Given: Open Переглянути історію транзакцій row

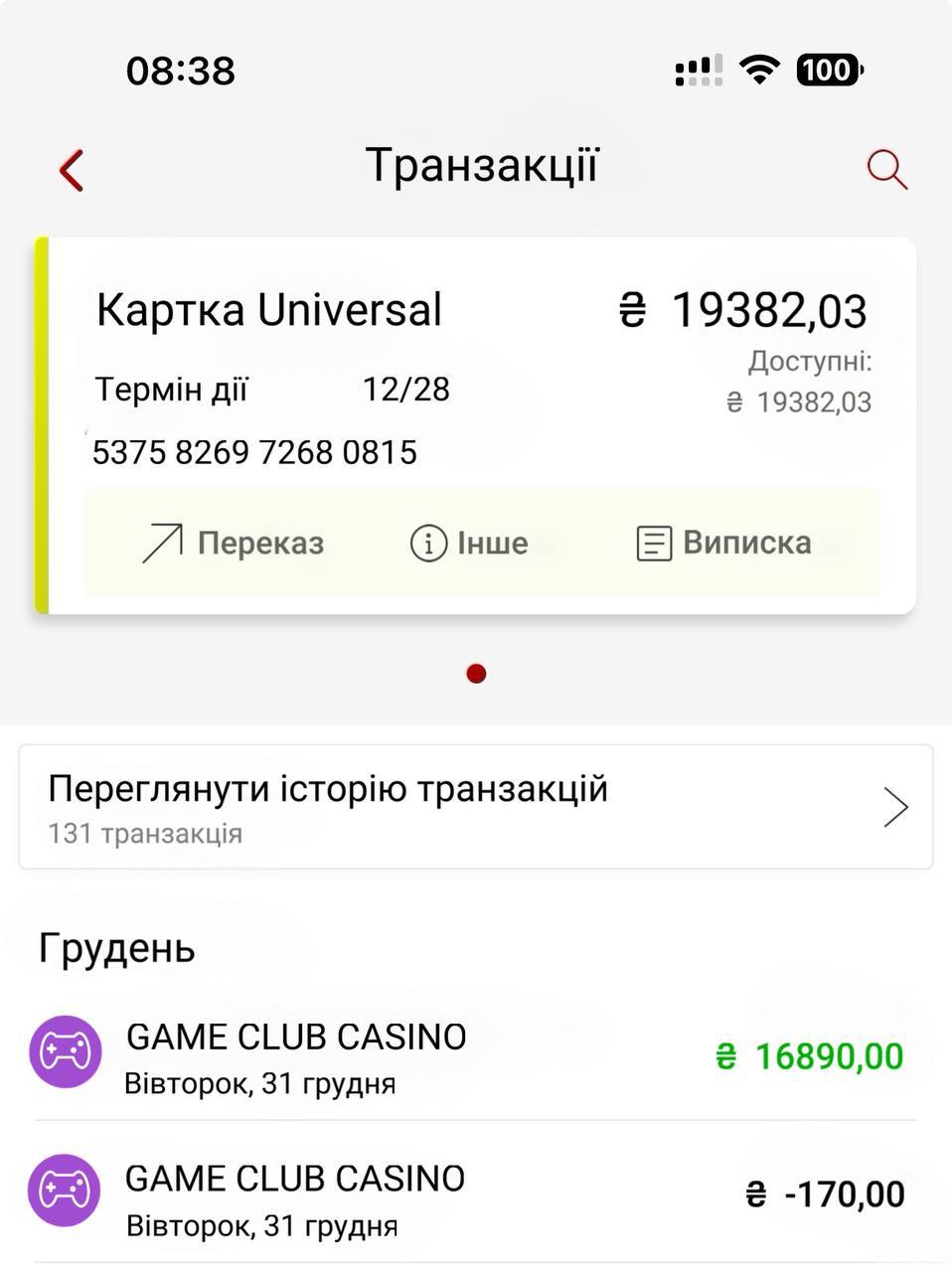Looking at the screenshot, I should pyautogui.click(x=475, y=807).
